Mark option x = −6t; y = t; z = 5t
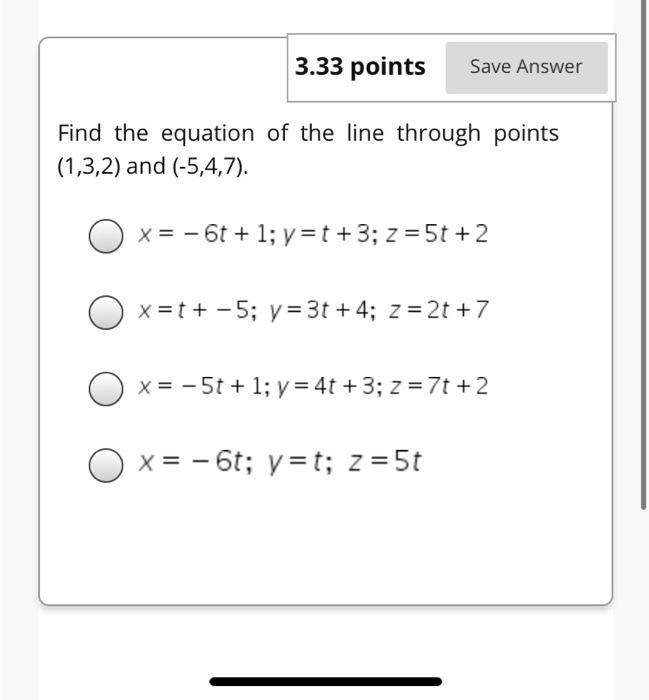Screen dimensions: 649x700 pyautogui.click(x=106, y=464)
